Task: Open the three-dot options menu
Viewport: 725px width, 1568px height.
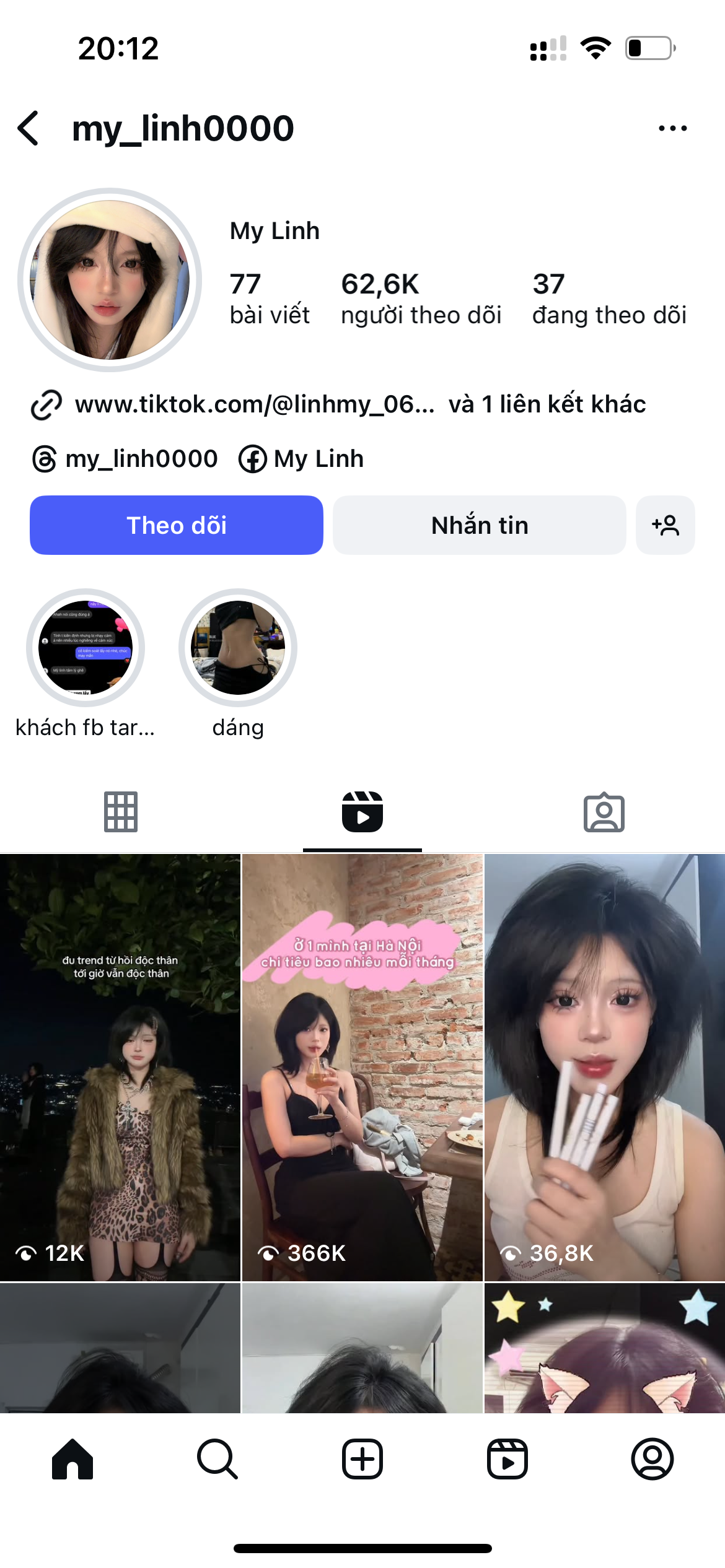Action: (672, 128)
